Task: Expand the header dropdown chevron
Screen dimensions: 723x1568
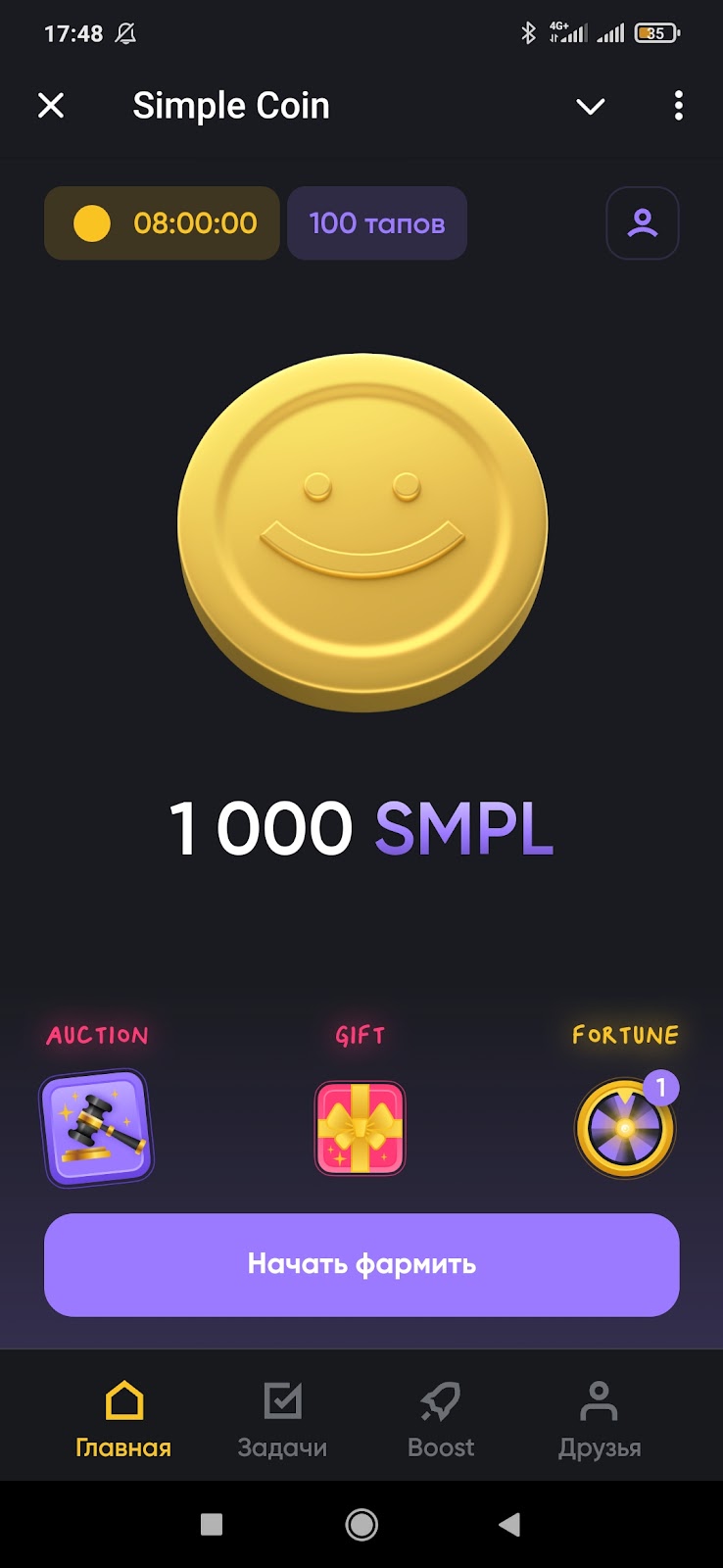Action: tap(590, 106)
